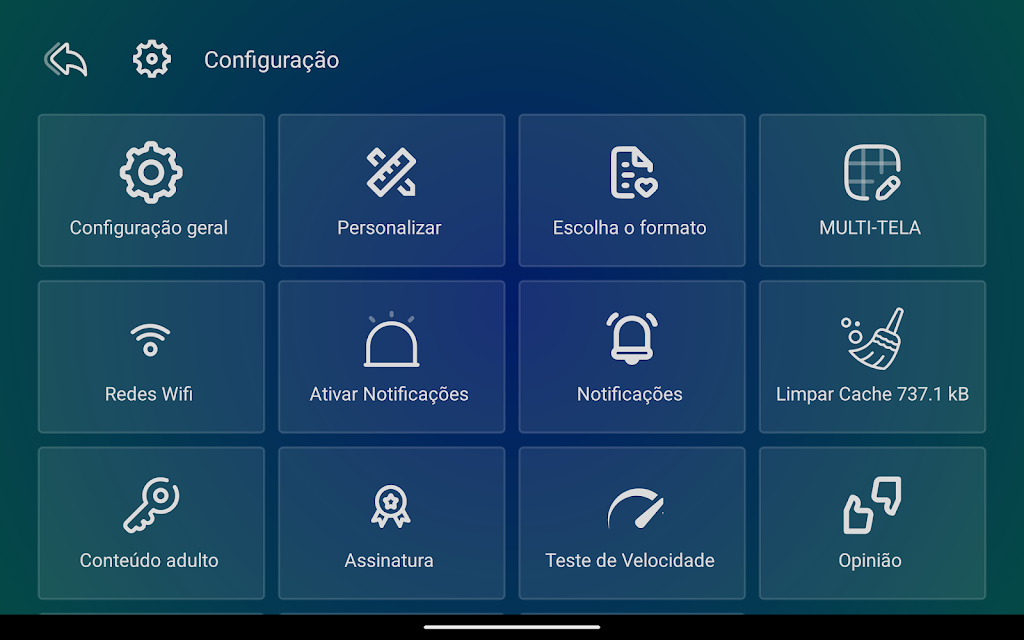Image resolution: width=1024 pixels, height=640 pixels.
Task: Open the Personalizar tile
Action: 391,190
